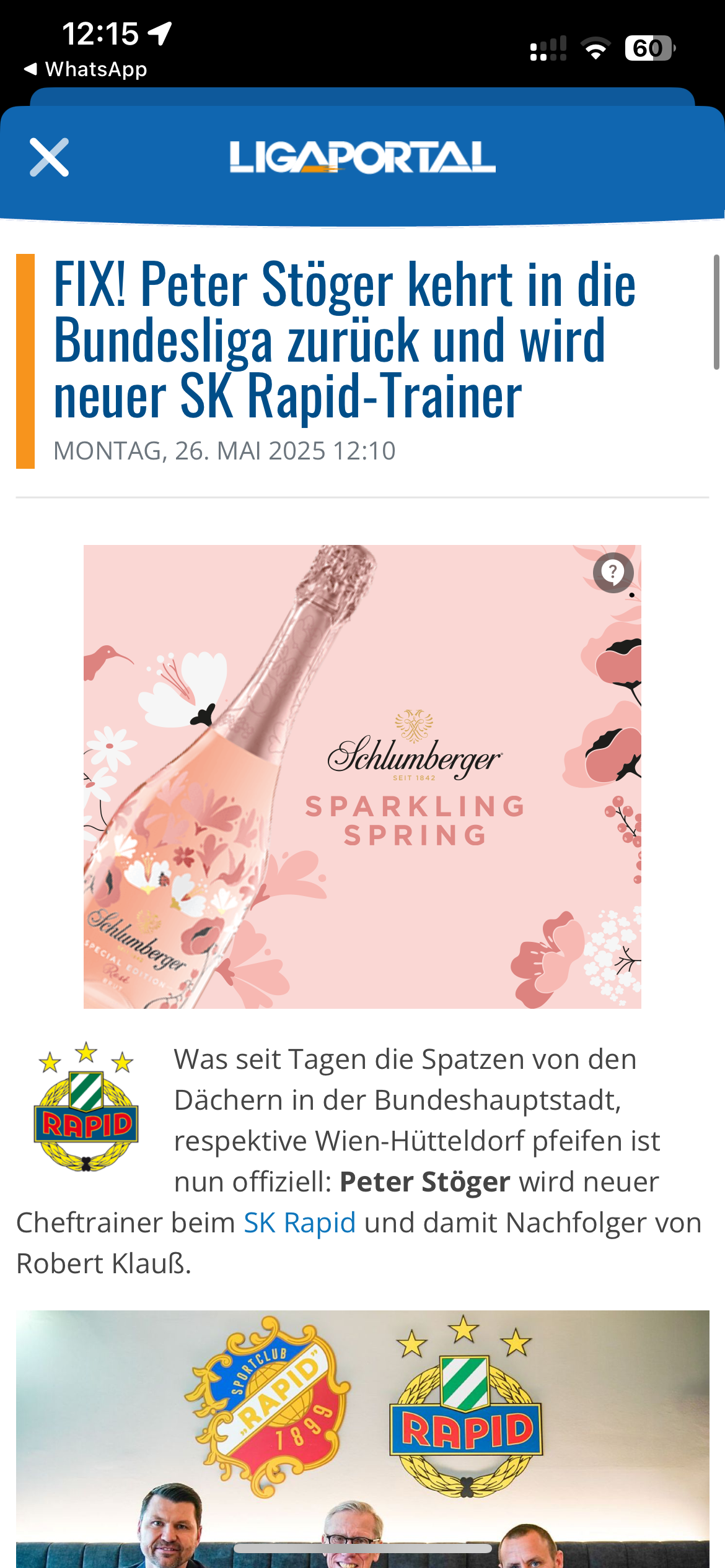Close the Ligaportal article view
This screenshot has width=725, height=1568.
tap(50, 157)
